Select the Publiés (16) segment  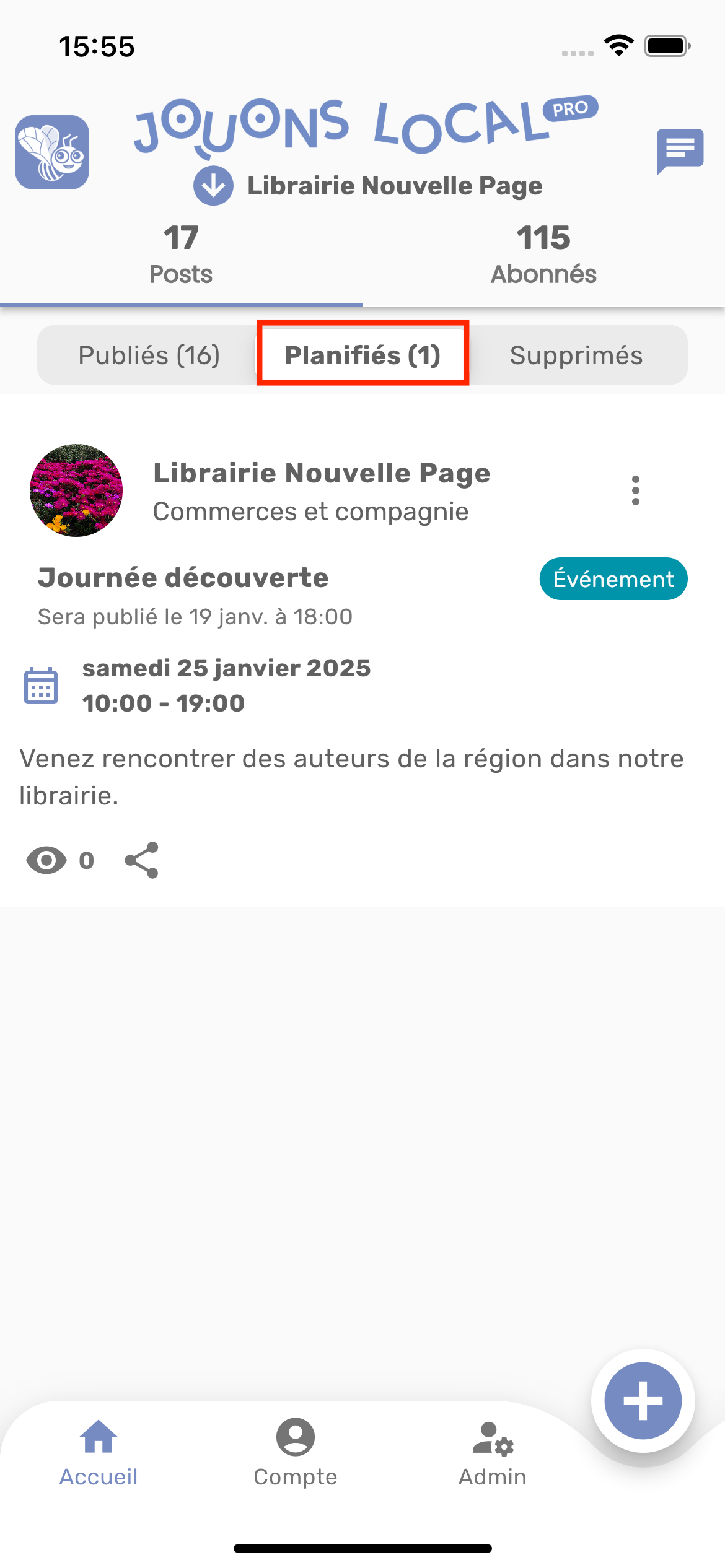pos(149,355)
